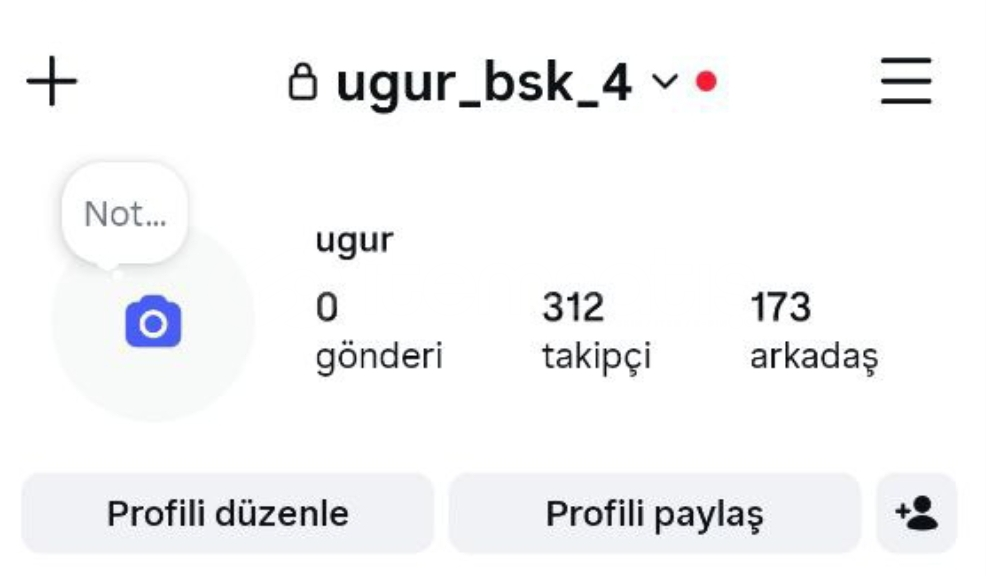Screen dimensions: 986x576
Task: Open the account switcher next to ugur_bsk_4
Action: coord(664,82)
